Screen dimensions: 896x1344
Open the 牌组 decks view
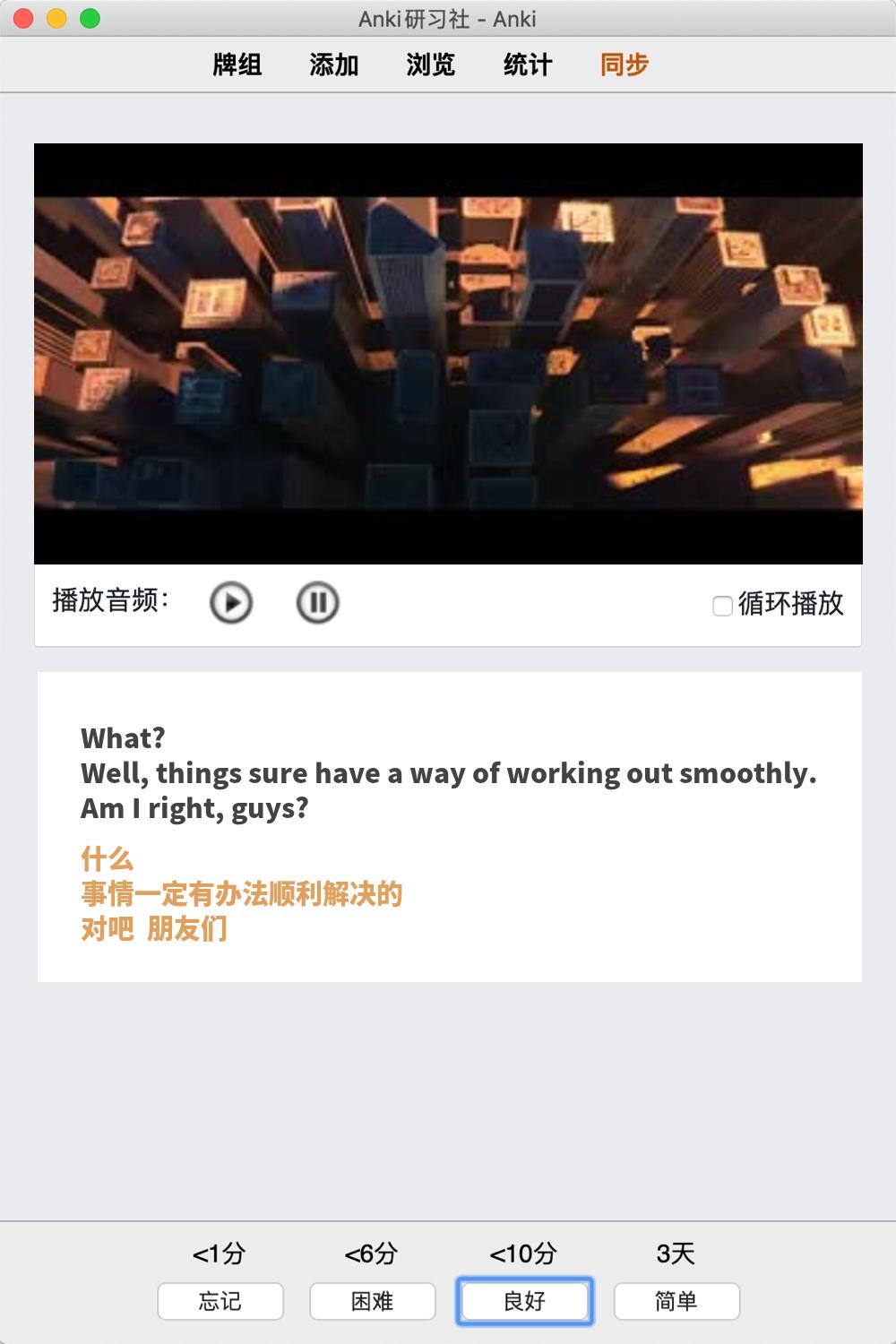[237, 65]
